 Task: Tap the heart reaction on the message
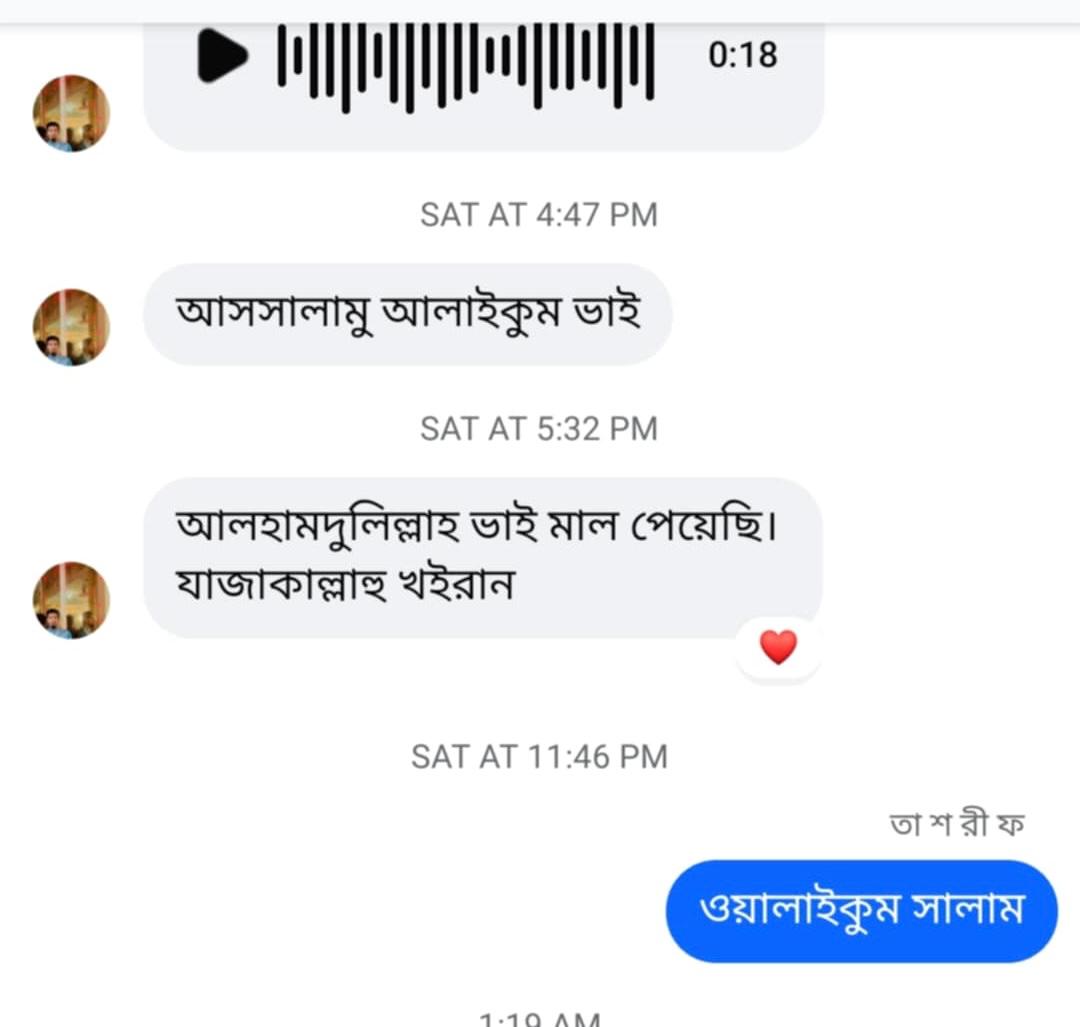click(x=778, y=648)
